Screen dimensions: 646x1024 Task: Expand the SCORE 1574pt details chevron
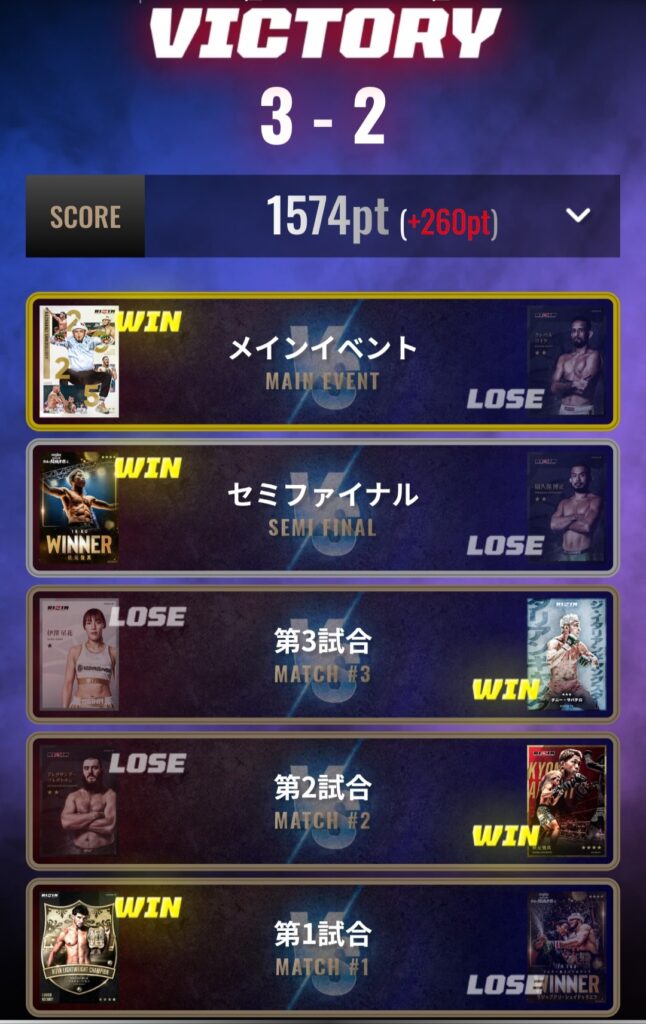pyautogui.click(x=578, y=215)
